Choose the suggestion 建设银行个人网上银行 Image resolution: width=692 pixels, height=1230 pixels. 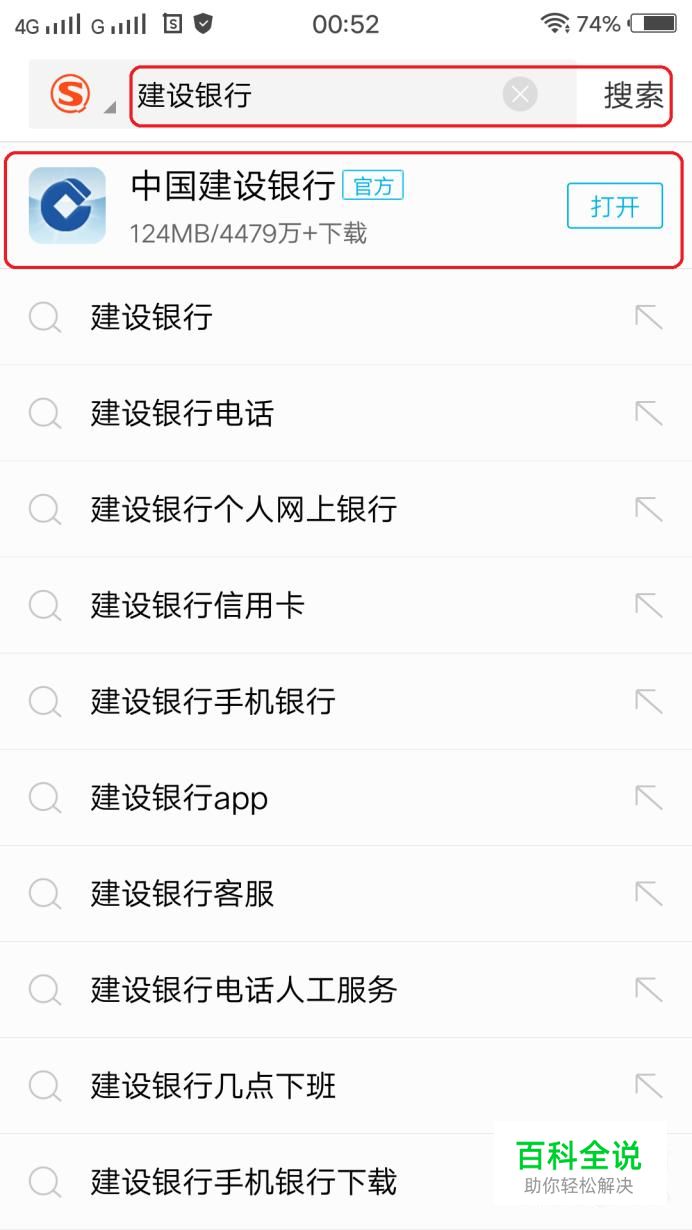click(346, 509)
